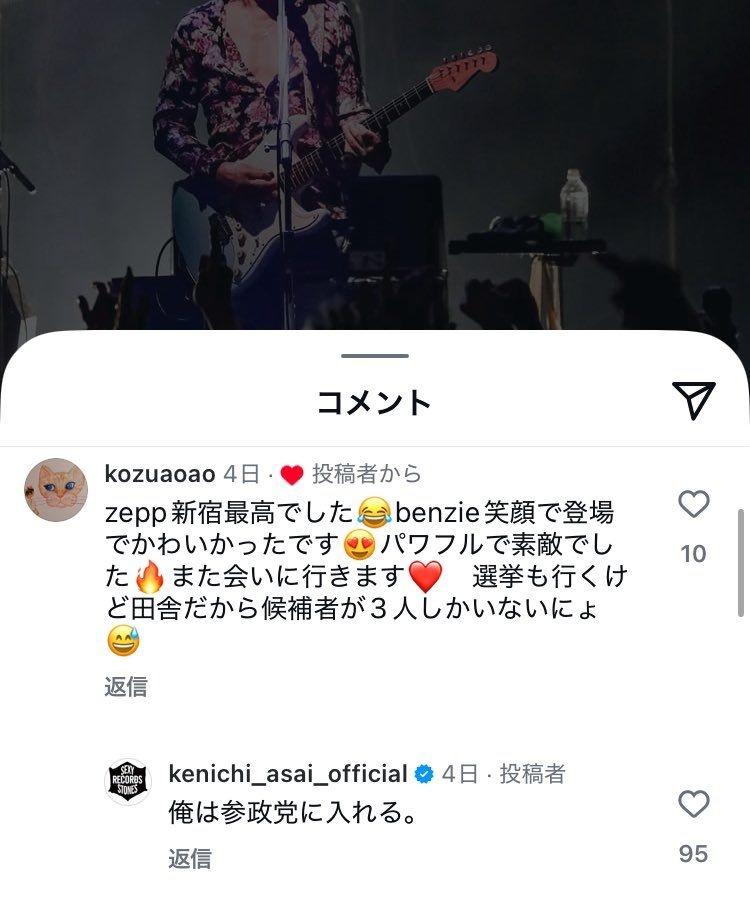The height and width of the screenshot is (903, 750).
Task: Reply to kozuaoao's comment
Action: coord(126,686)
